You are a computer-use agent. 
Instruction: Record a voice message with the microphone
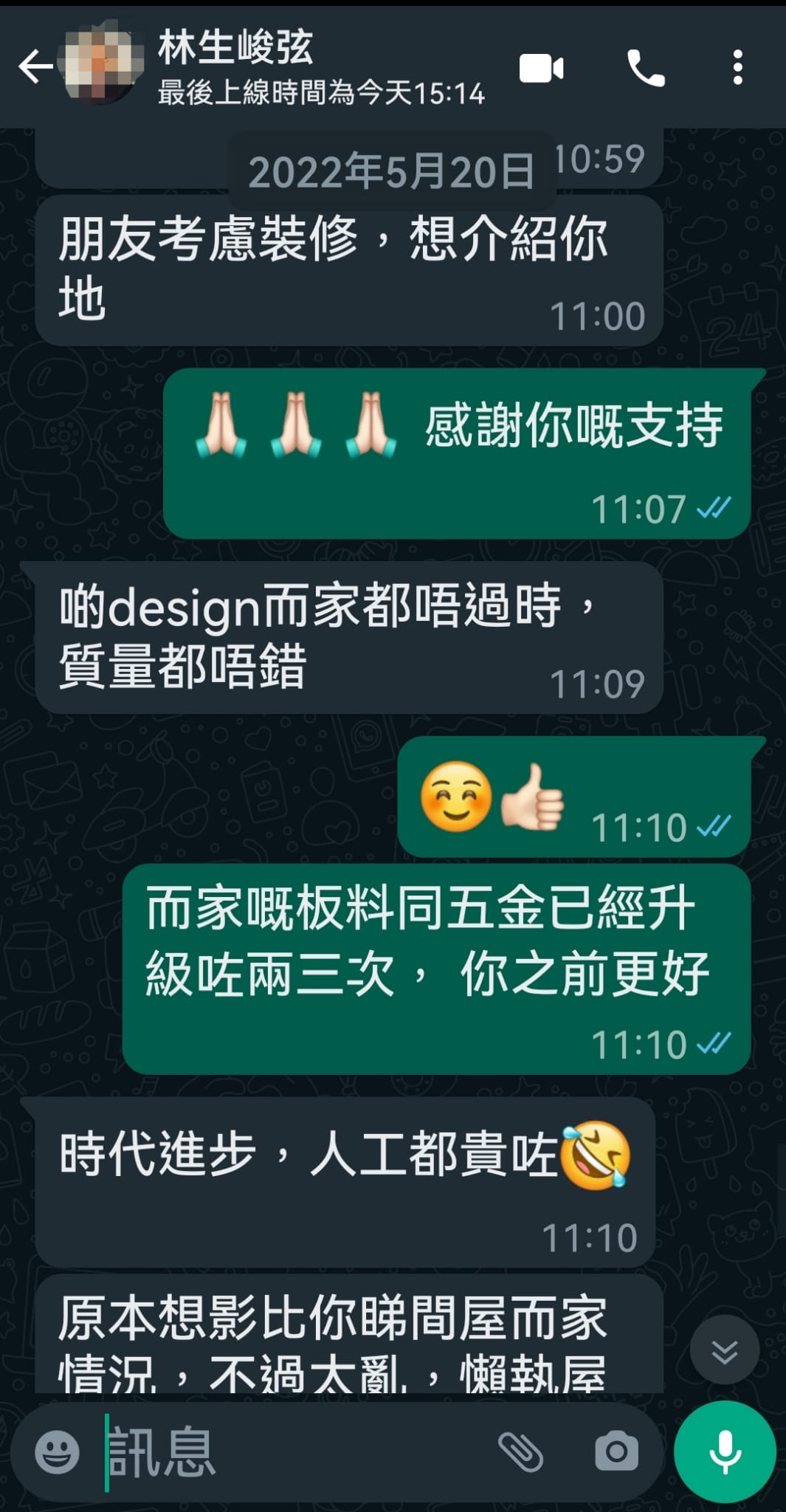pos(725,1451)
